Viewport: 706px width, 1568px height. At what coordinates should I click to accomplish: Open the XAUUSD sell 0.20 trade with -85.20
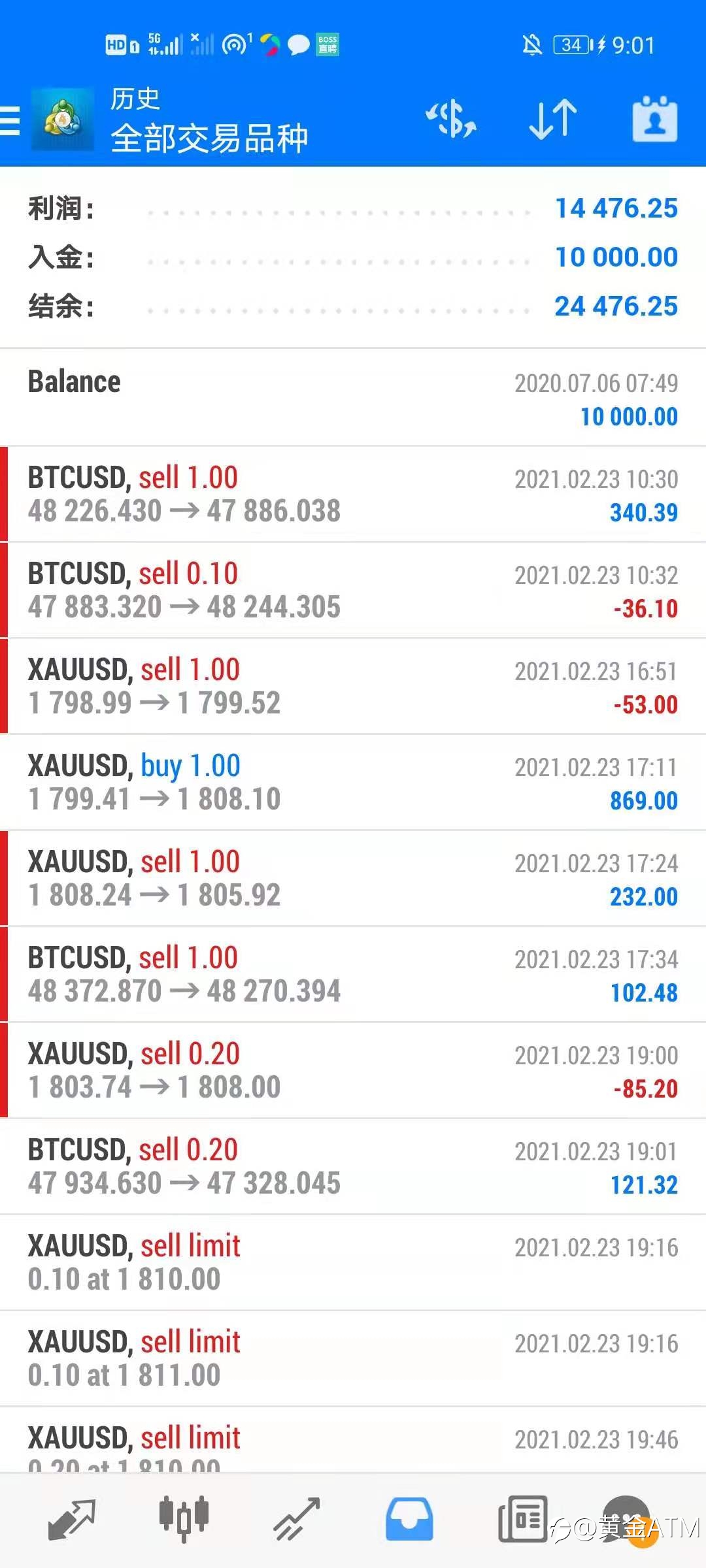point(353,1071)
